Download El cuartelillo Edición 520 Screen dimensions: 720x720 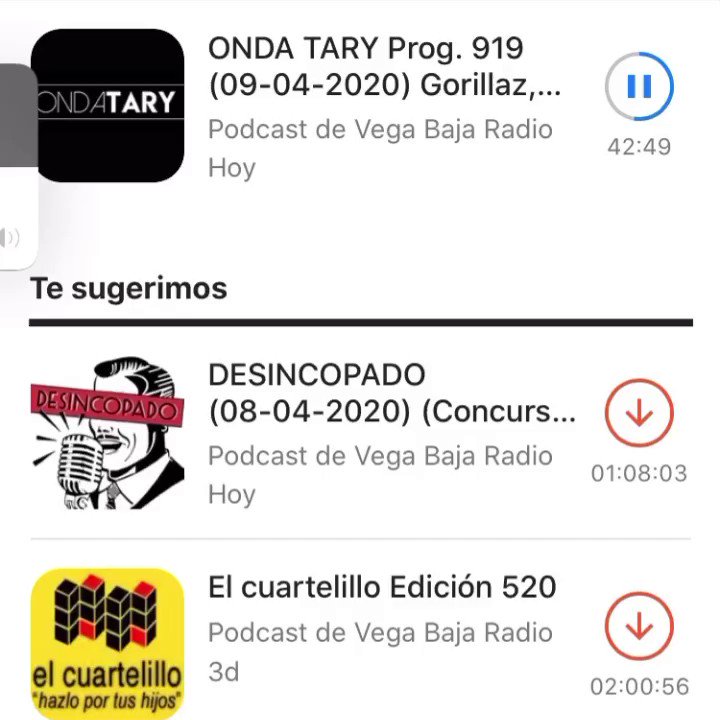click(639, 626)
